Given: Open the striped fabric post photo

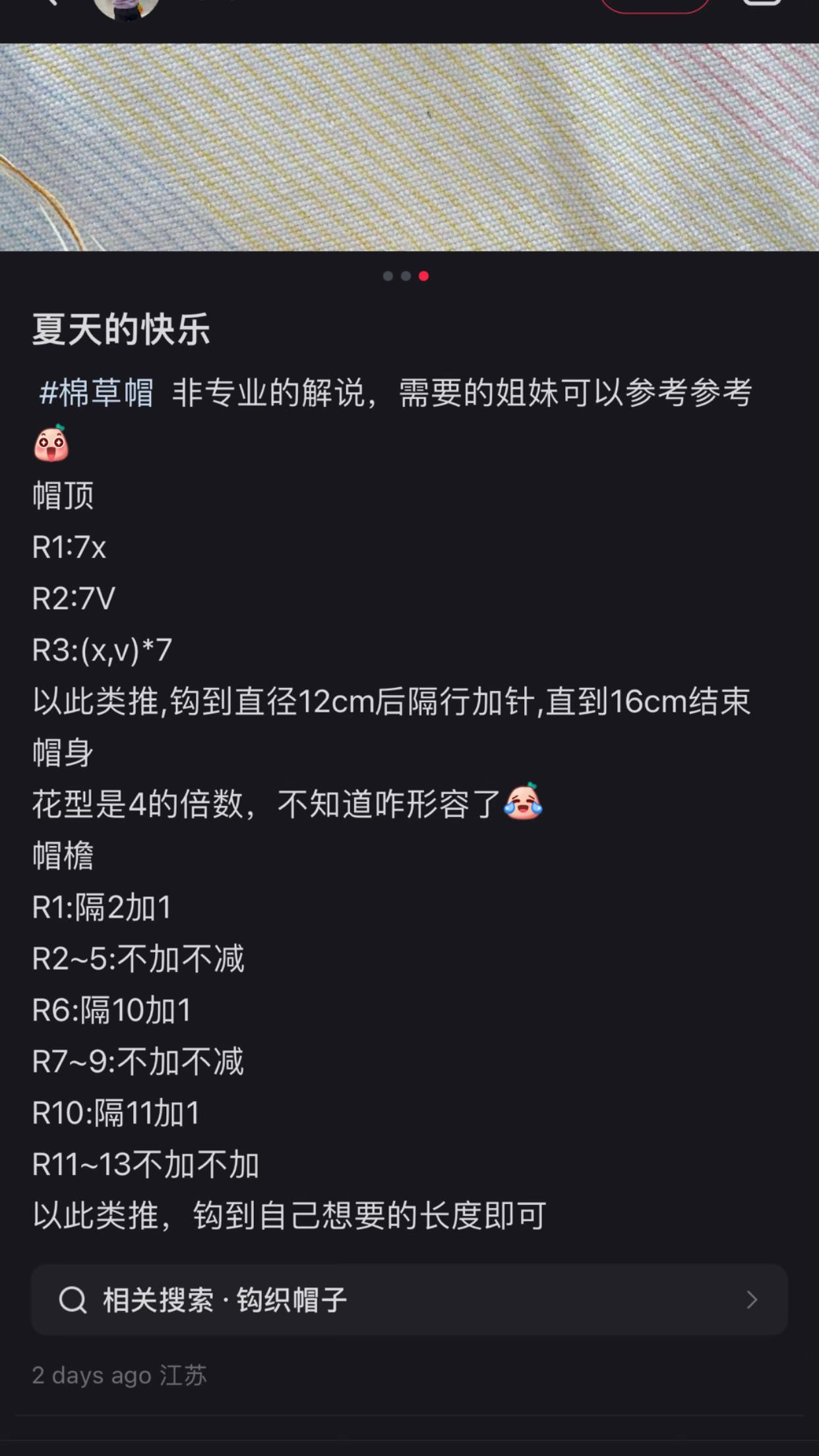Looking at the screenshot, I should click(409, 147).
